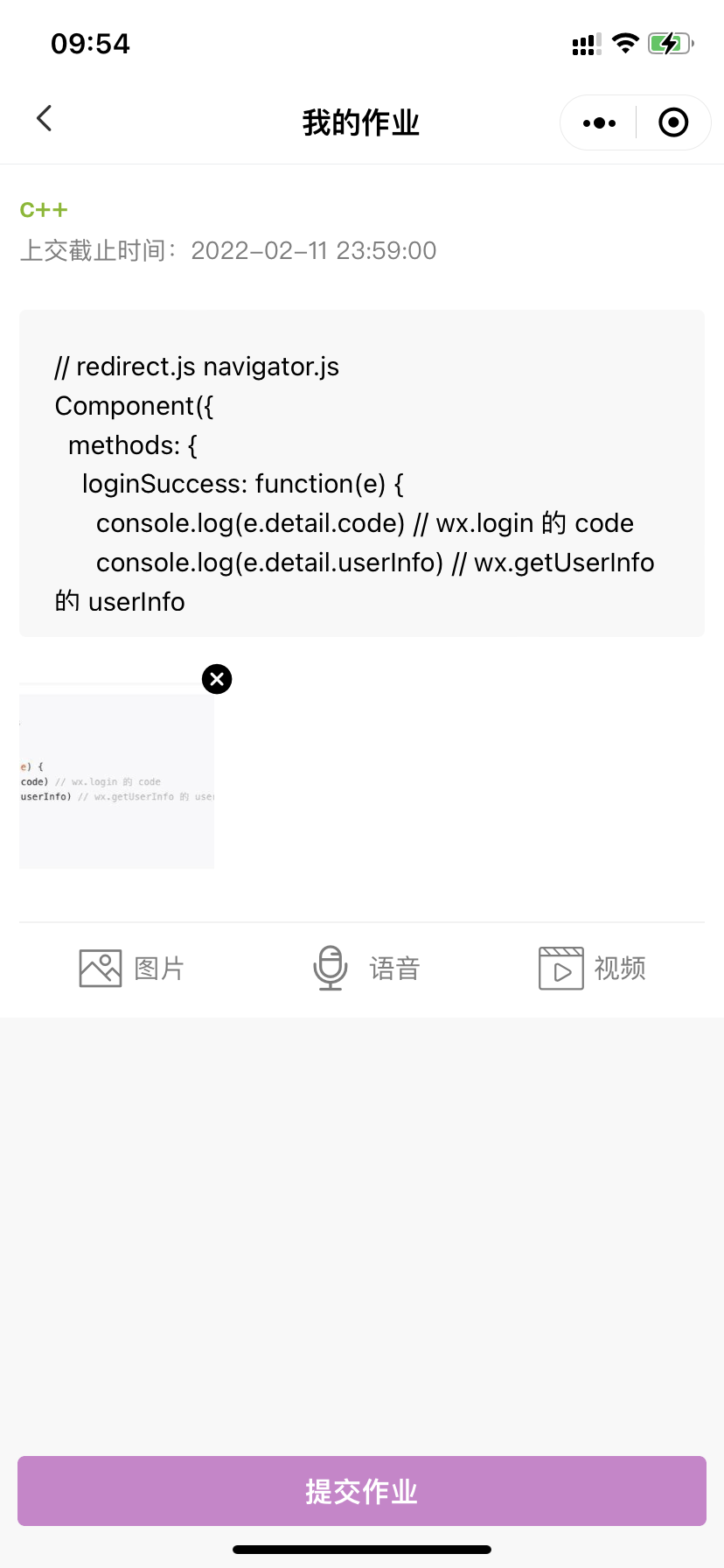This screenshot has width=724, height=1568.
Task: Close the mini program with circle icon
Action: [x=672, y=123]
